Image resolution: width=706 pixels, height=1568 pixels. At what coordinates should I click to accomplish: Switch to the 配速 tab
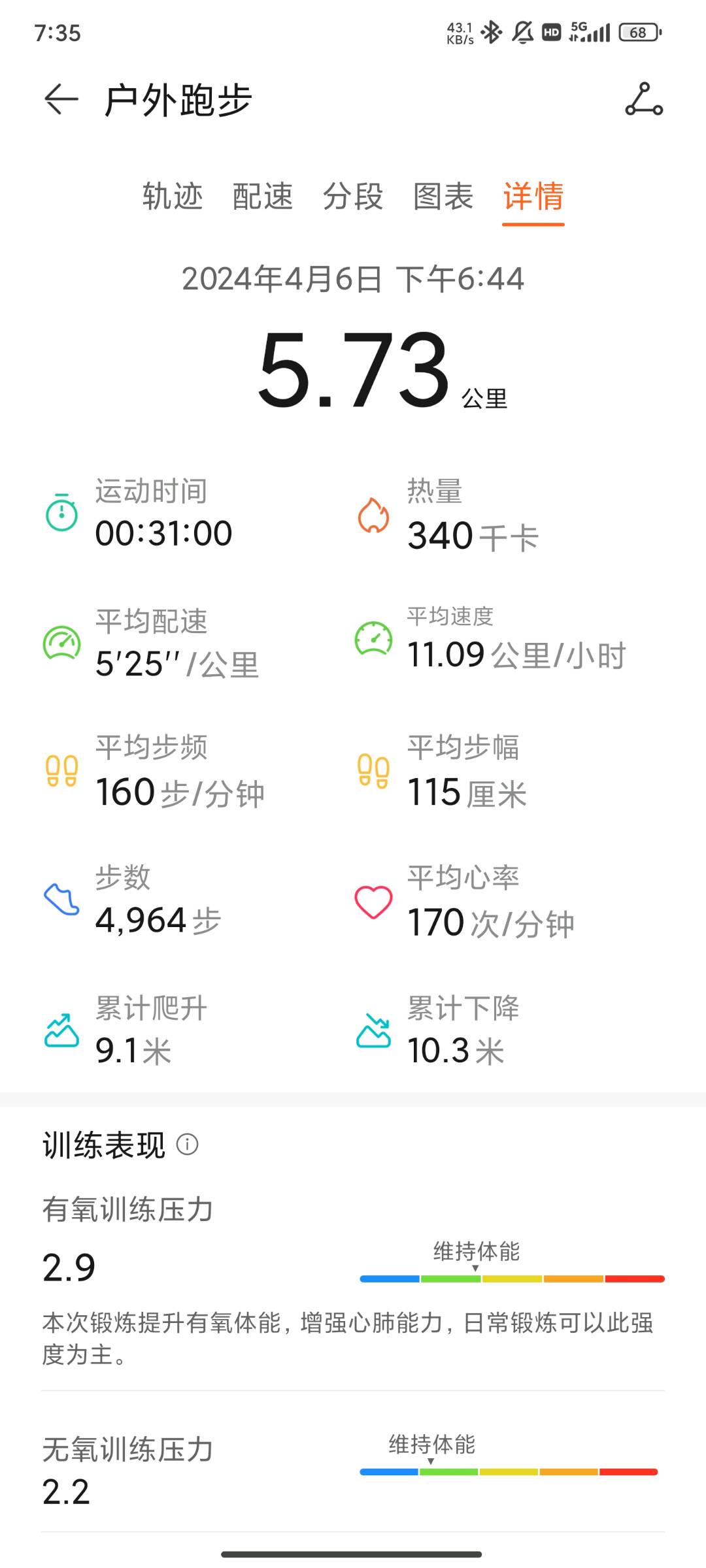(x=263, y=196)
